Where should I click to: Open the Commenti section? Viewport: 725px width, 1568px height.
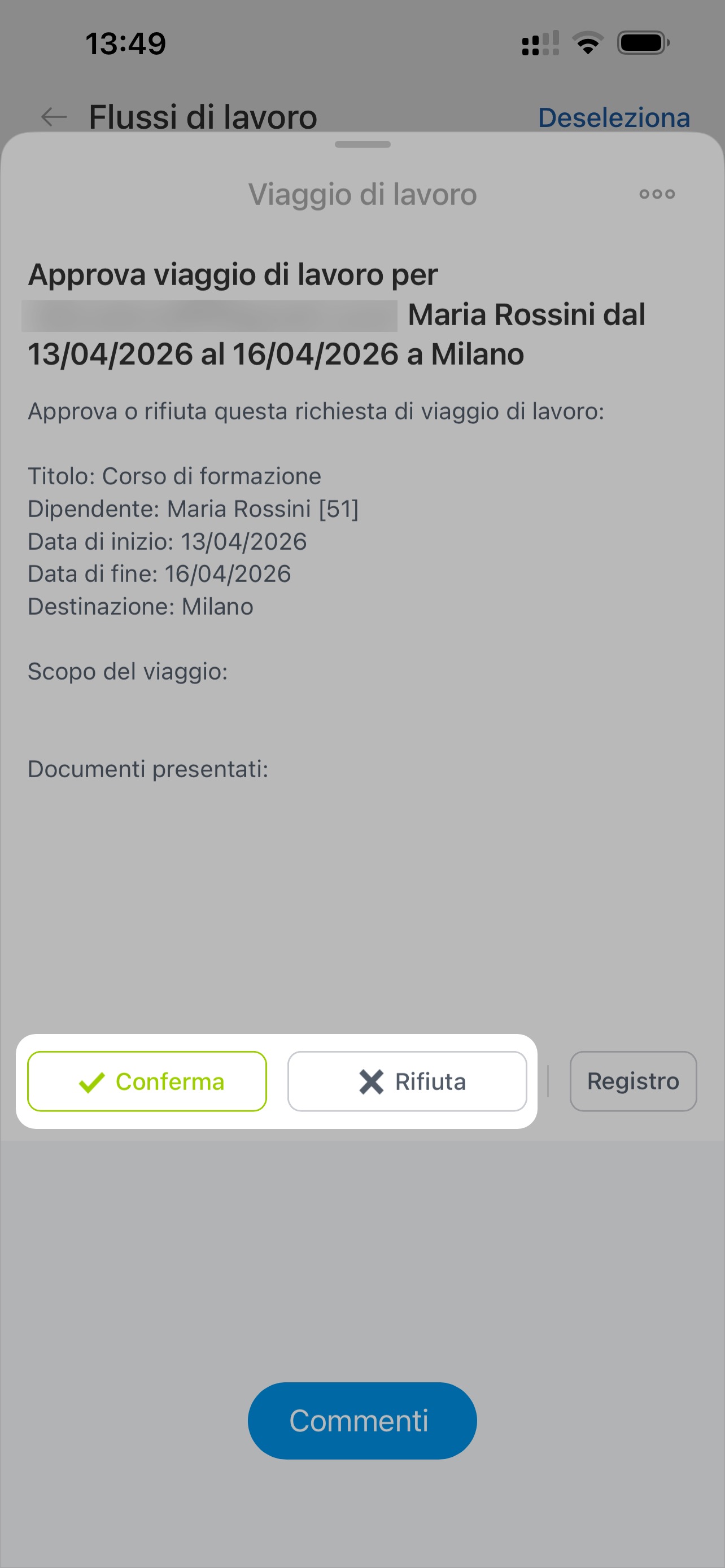tap(361, 1420)
